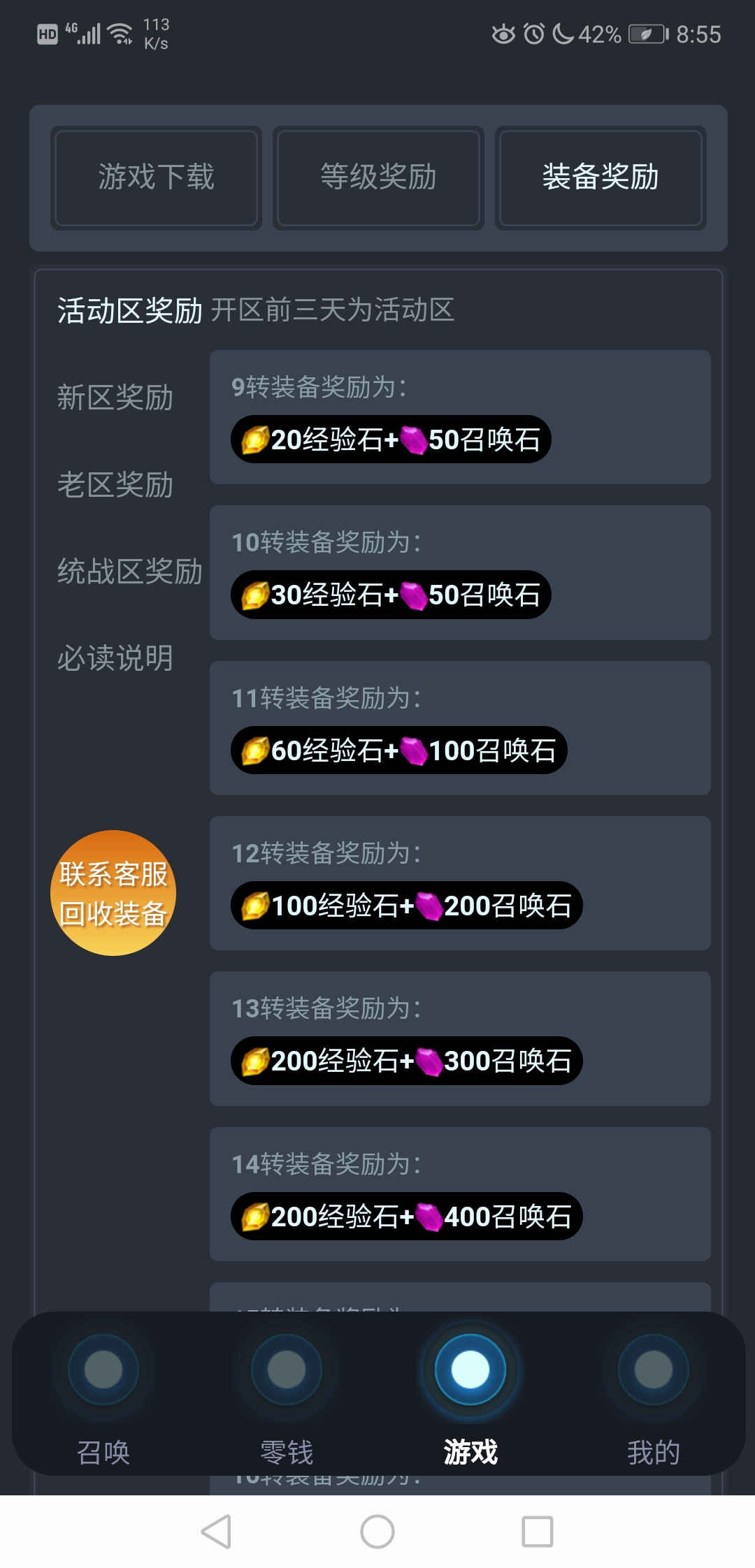Click the gold gem icon in 12转 reward pill
The image size is (755, 1568).
[255, 905]
